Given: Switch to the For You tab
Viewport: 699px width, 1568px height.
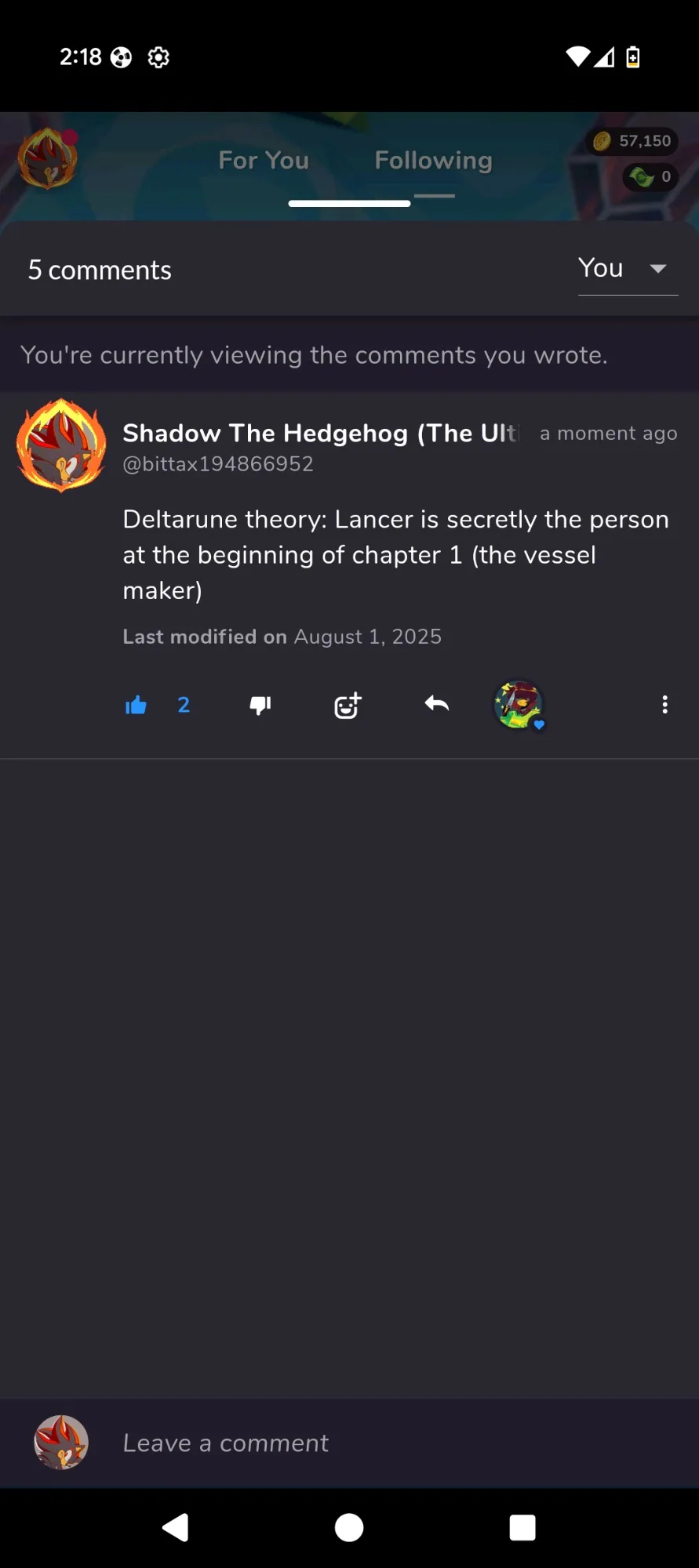Looking at the screenshot, I should tap(264, 160).
